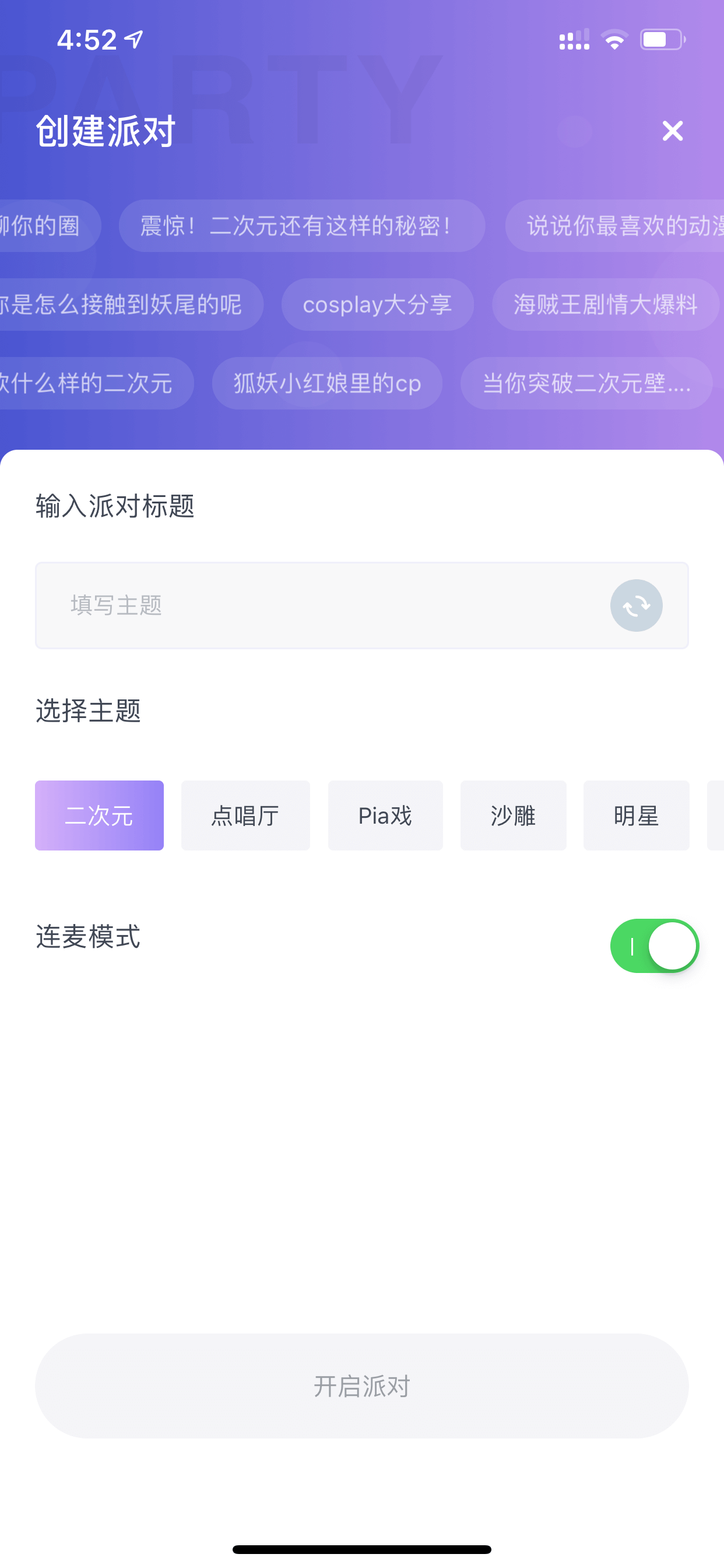Focus the 填写主题 title field
This screenshot has width=724, height=1568.
322,605
